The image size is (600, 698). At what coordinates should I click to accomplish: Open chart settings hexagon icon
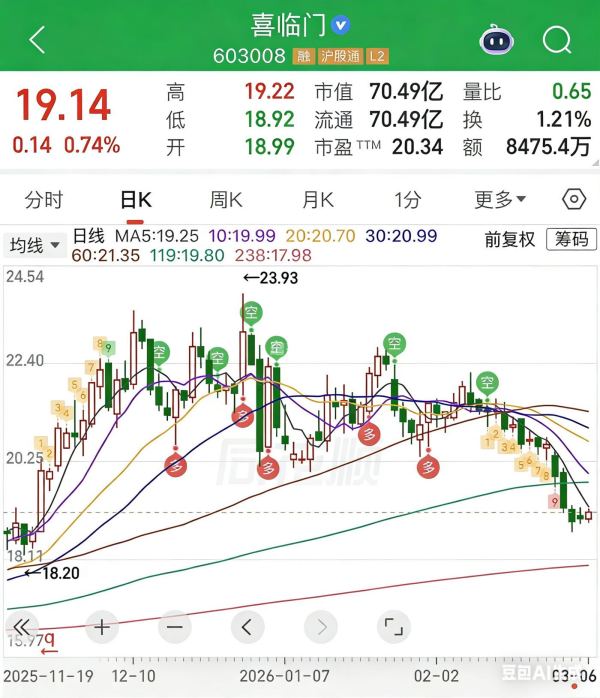click(x=573, y=199)
